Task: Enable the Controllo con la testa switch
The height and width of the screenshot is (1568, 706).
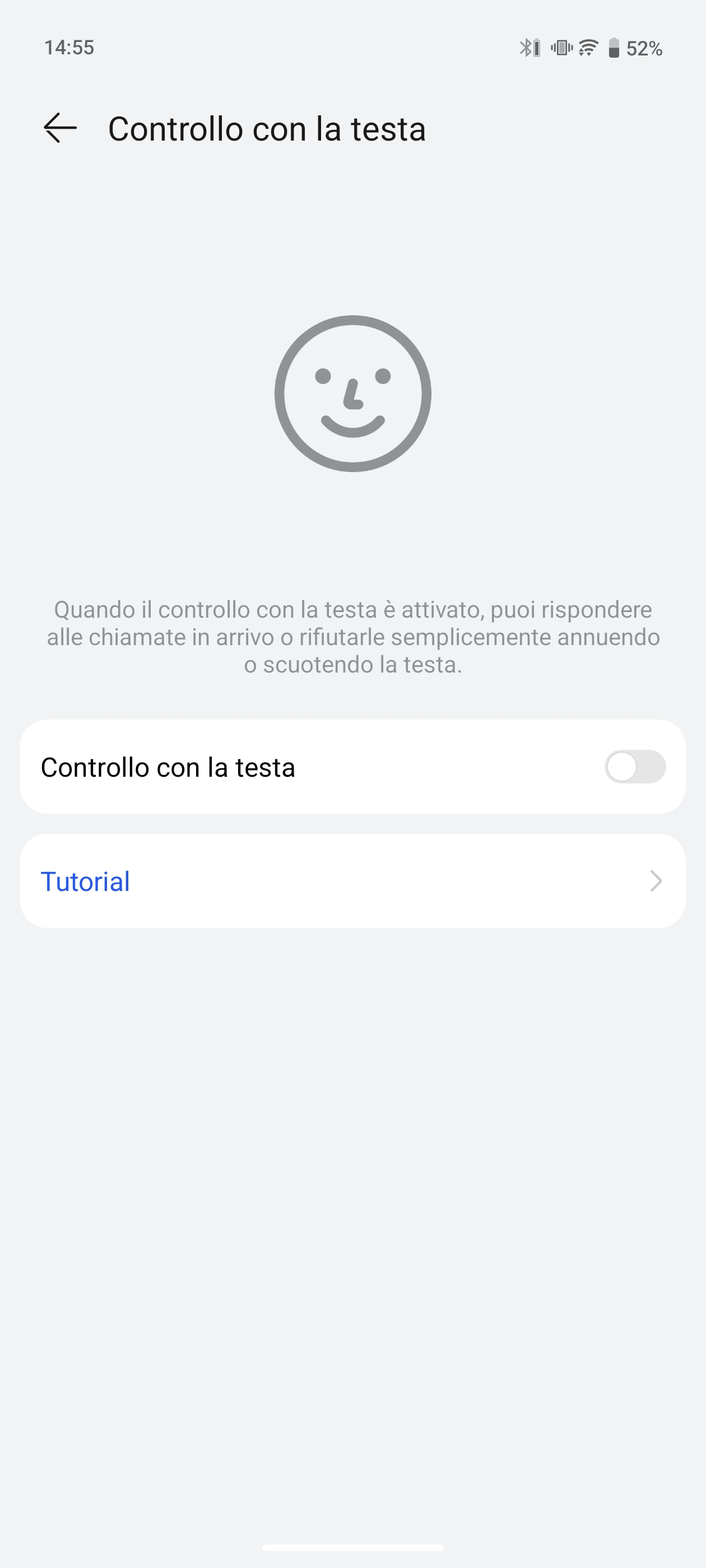Action: click(634, 766)
